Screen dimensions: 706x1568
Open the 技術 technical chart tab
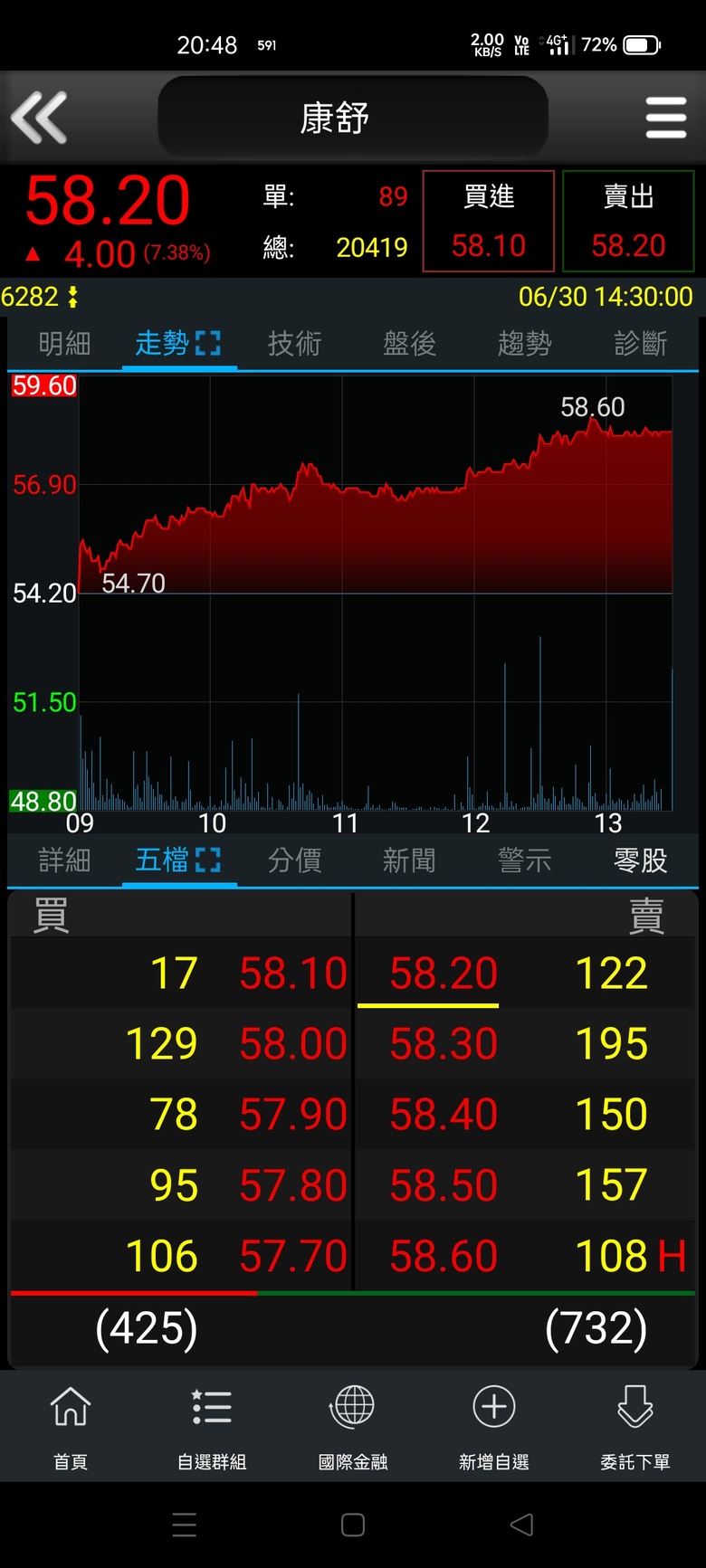(294, 344)
